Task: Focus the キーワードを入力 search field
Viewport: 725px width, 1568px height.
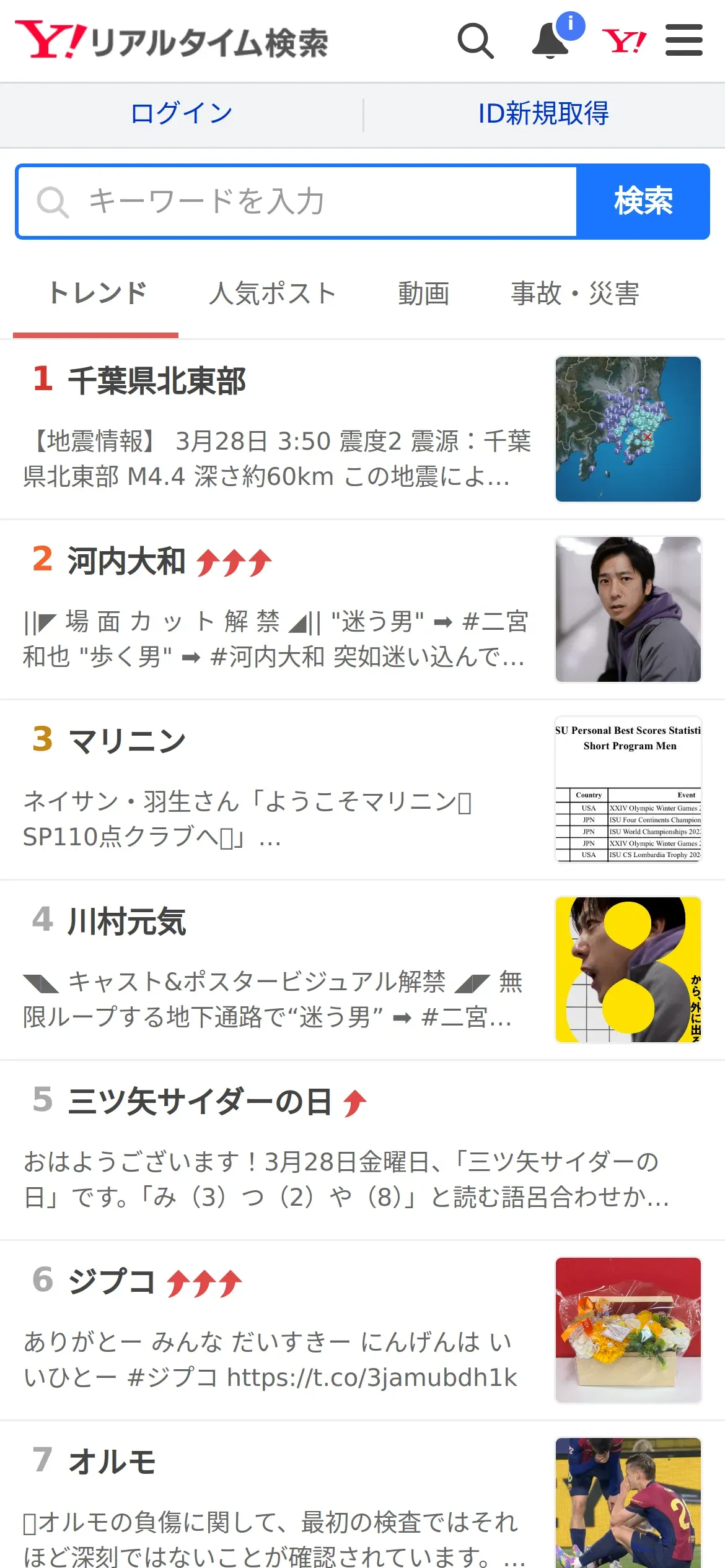Action: coord(297,201)
